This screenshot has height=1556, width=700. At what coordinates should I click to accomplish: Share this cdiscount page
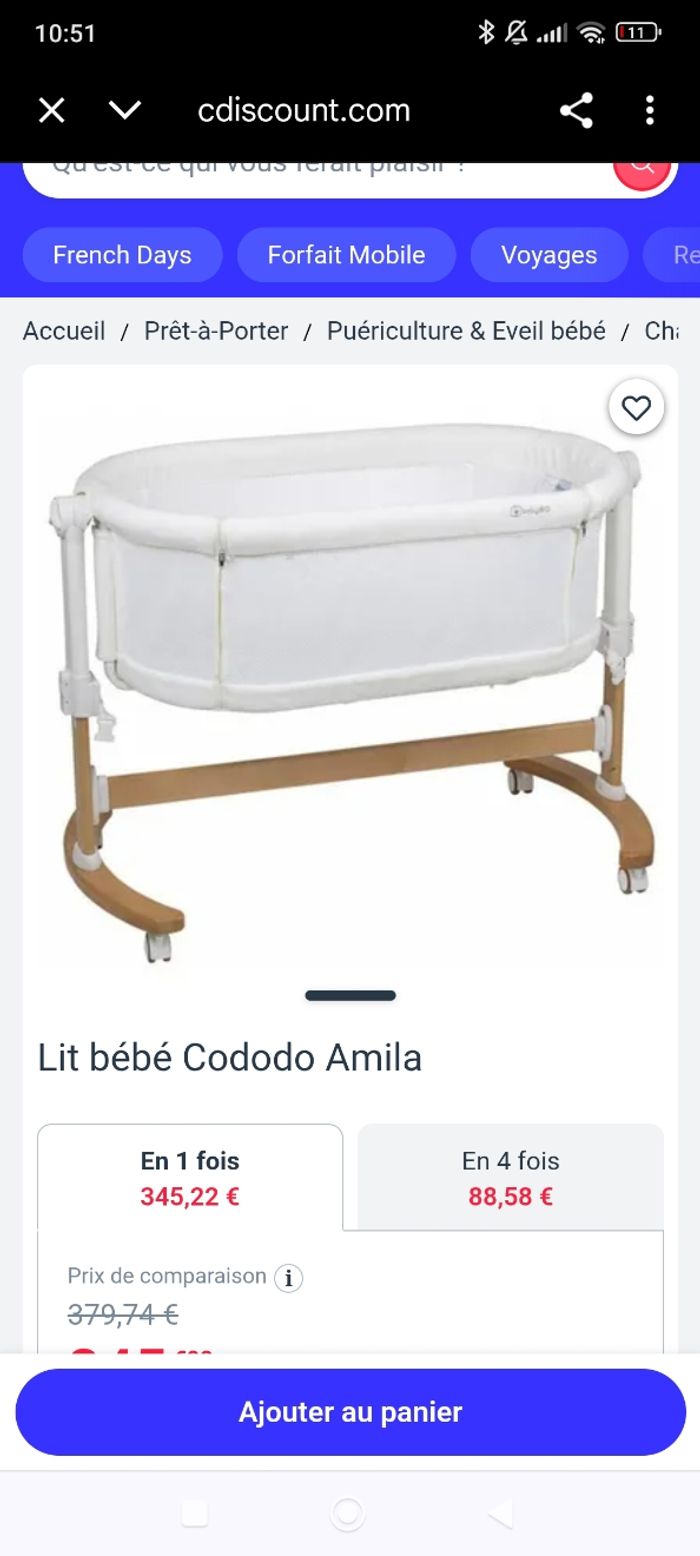point(576,110)
